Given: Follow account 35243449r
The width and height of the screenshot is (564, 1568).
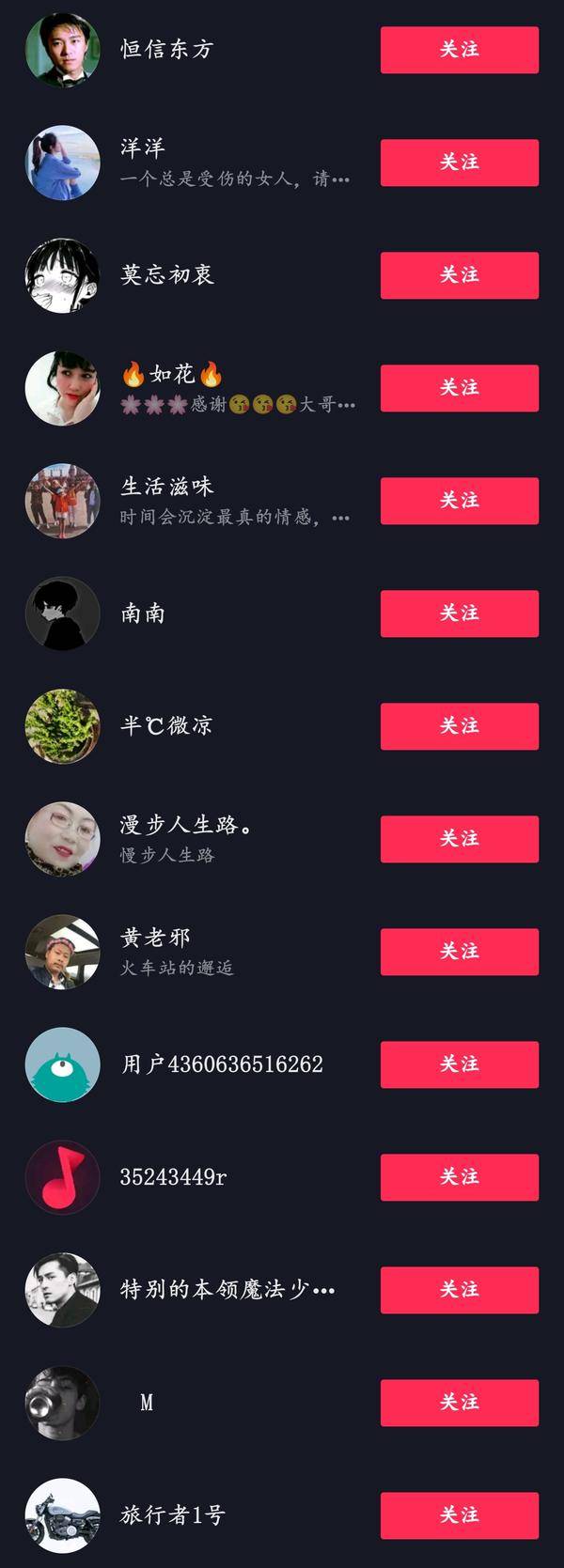Looking at the screenshot, I should point(459,1177).
